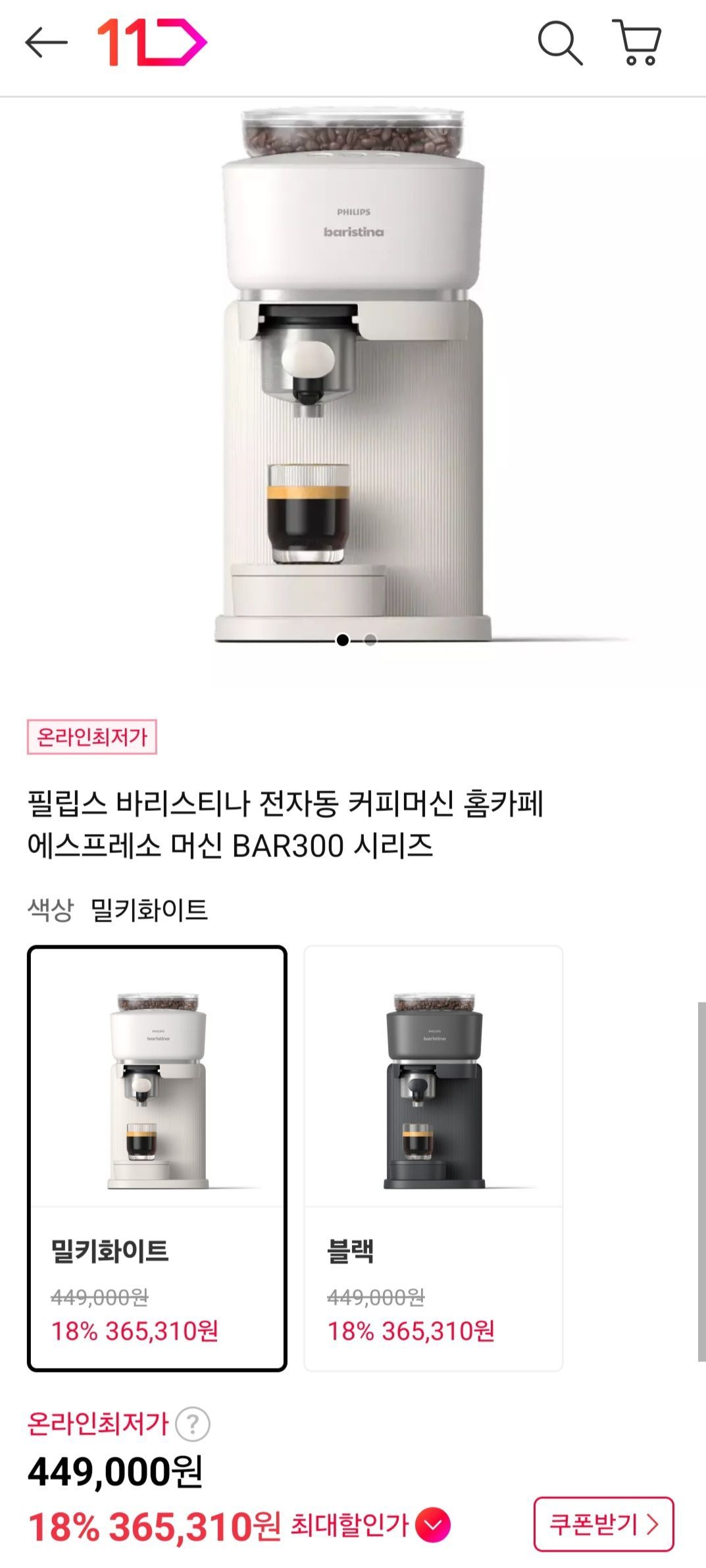Screen dimensions: 706x1568
Task: Open the shopping cart
Action: [x=637, y=43]
